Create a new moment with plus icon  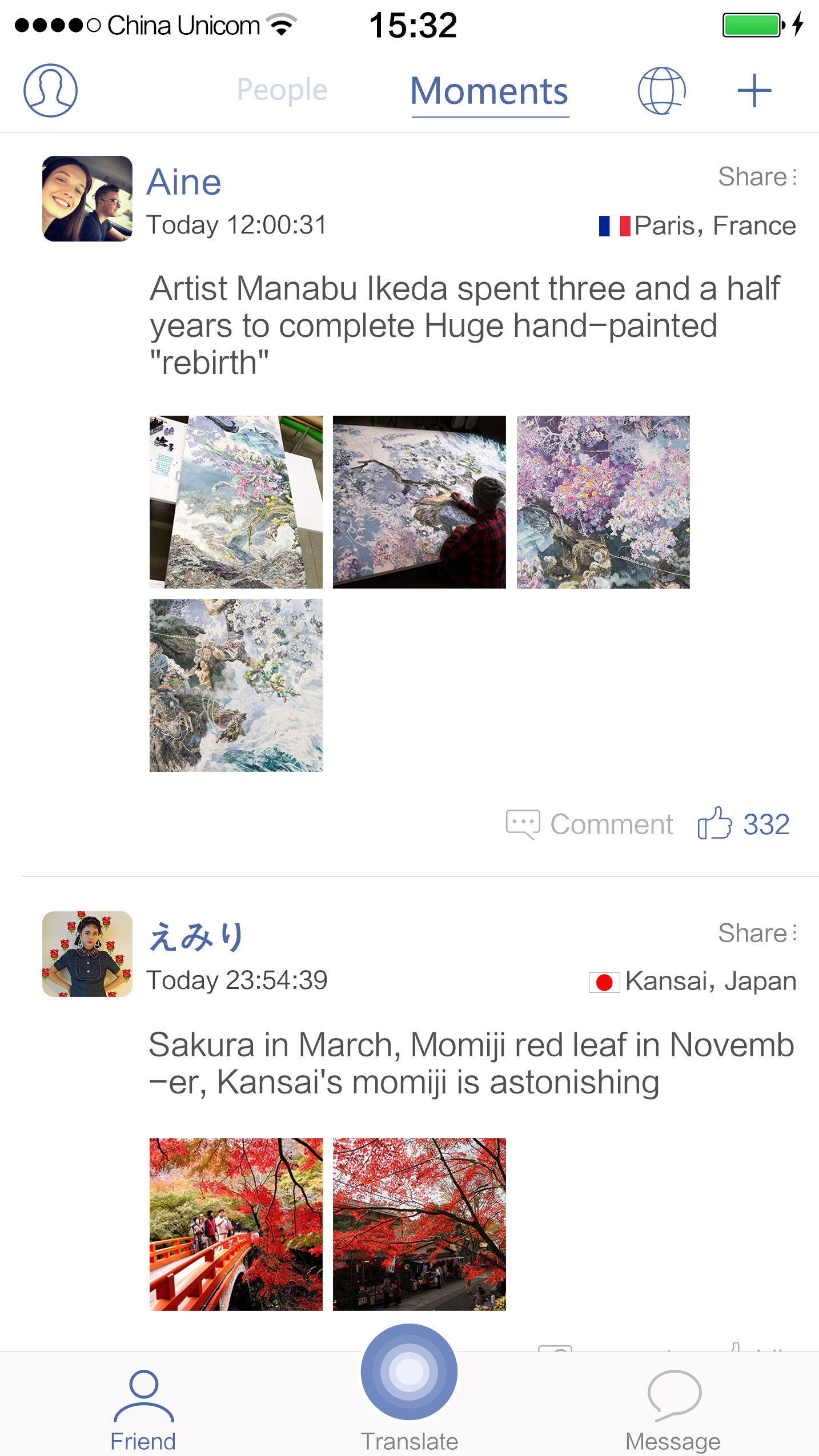tap(754, 90)
